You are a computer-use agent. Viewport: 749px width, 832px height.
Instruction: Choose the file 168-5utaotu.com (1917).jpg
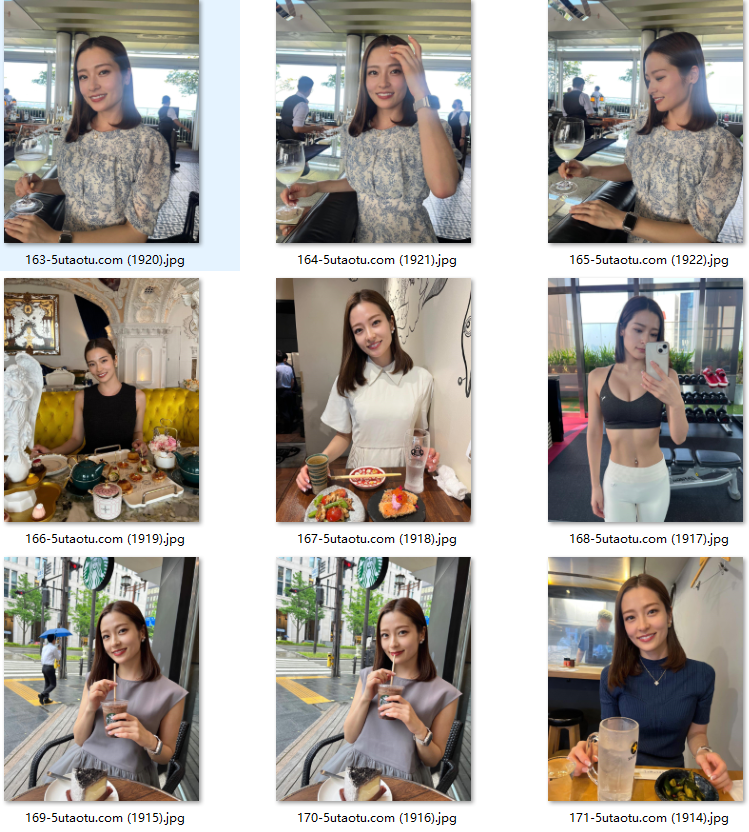pyautogui.click(x=645, y=400)
